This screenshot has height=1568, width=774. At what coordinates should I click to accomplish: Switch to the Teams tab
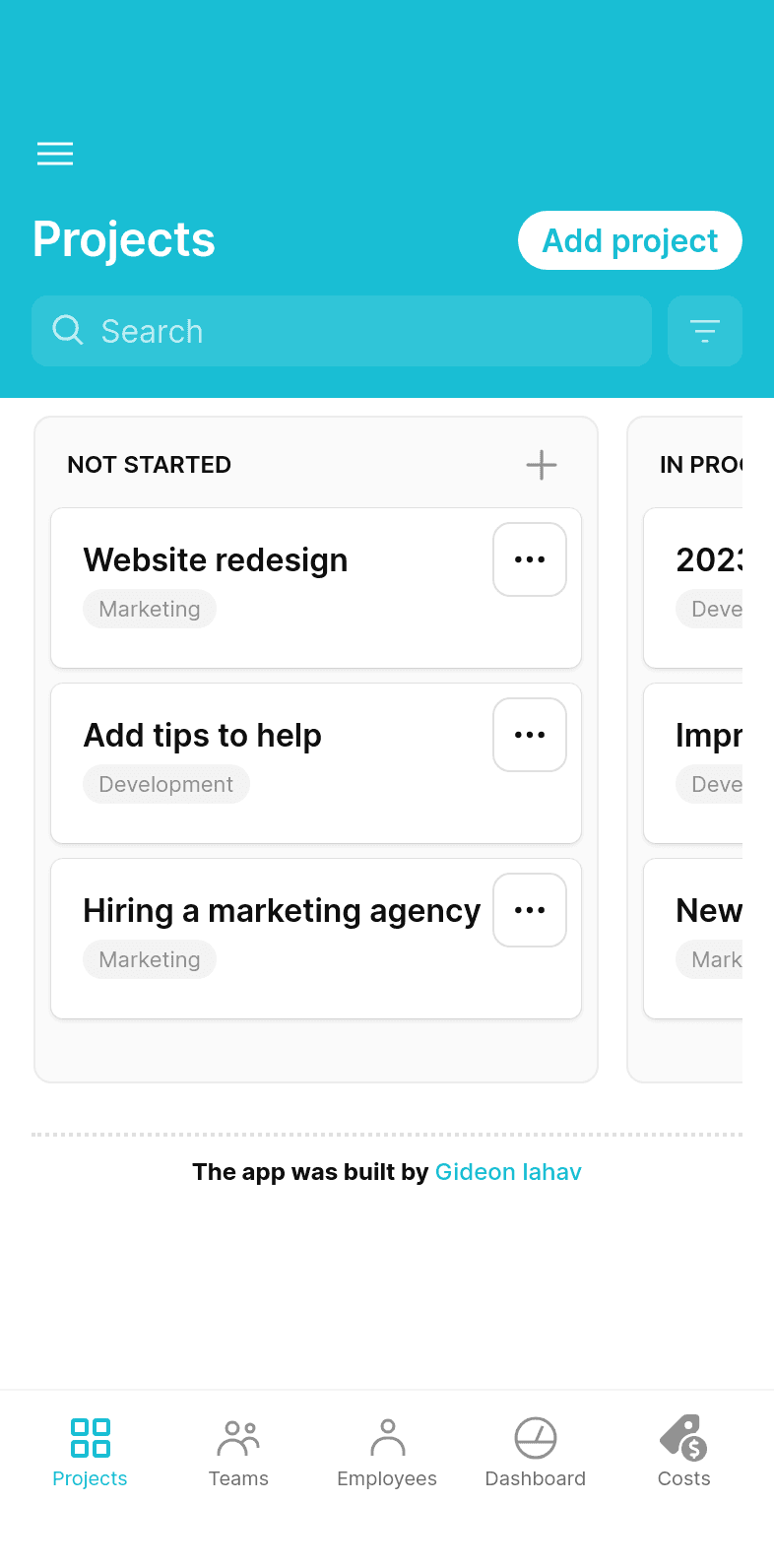(x=238, y=1453)
